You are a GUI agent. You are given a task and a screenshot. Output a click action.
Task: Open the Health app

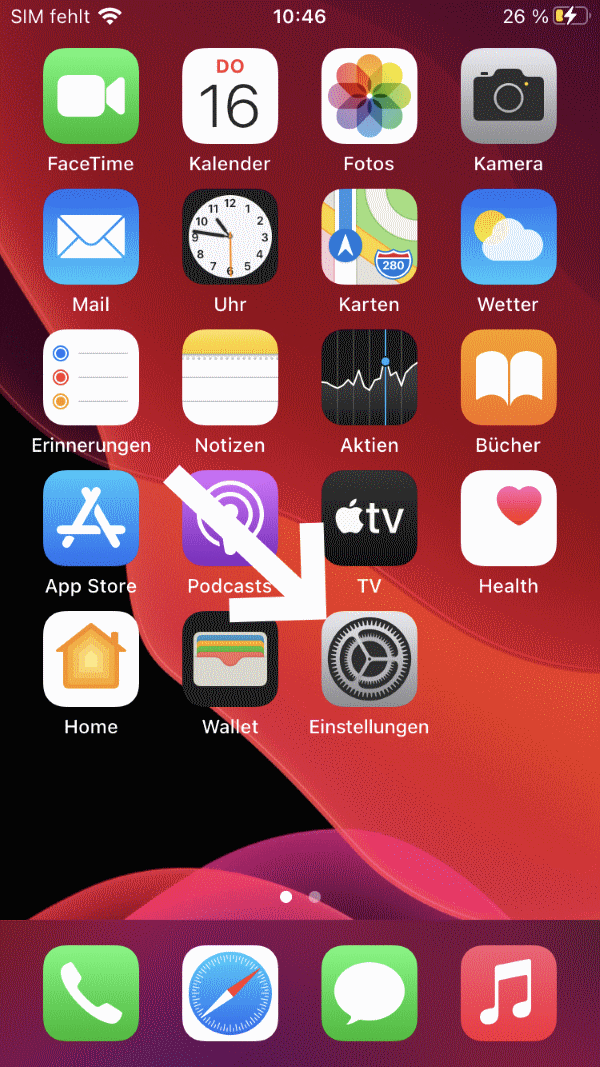(x=508, y=519)
